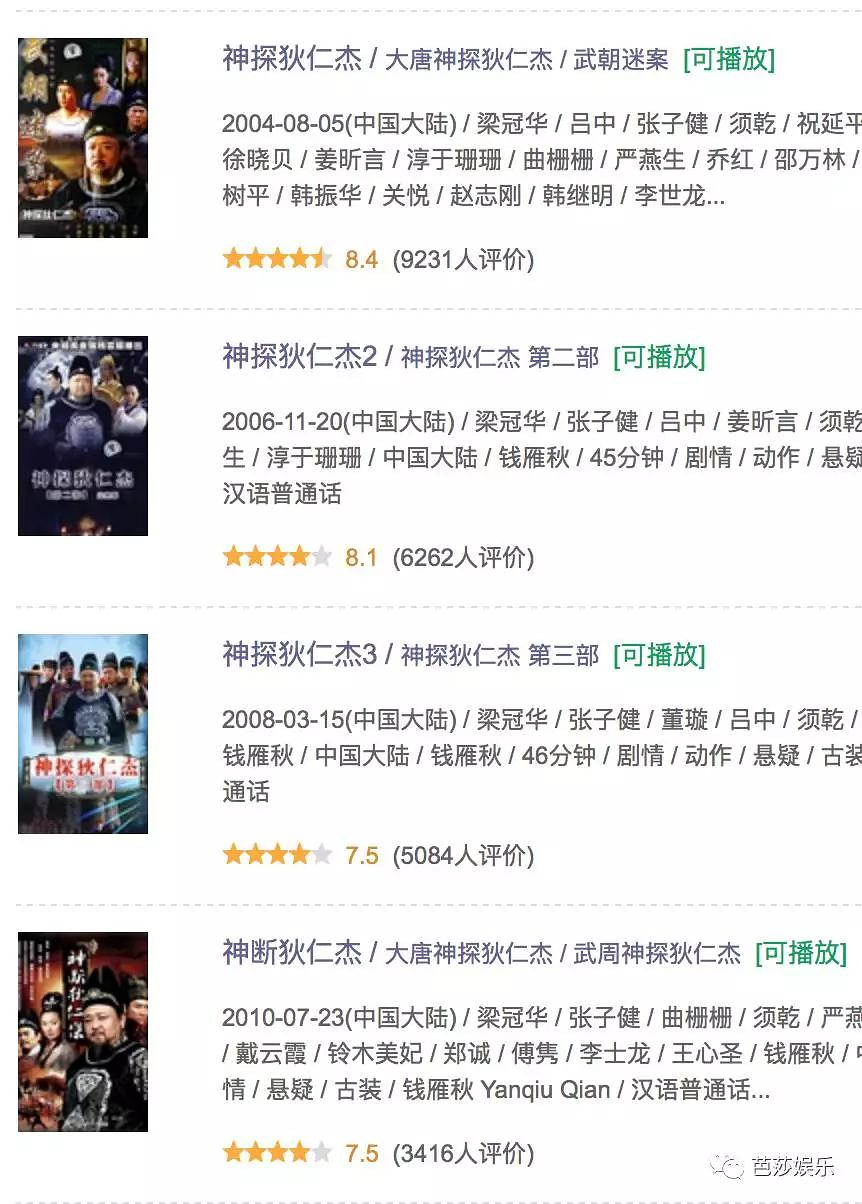Tap the poster of 神探狄仁杰 武朝迷案
Image resolution: width=862 pixels, height=1204 pixels.
[83, 138]
